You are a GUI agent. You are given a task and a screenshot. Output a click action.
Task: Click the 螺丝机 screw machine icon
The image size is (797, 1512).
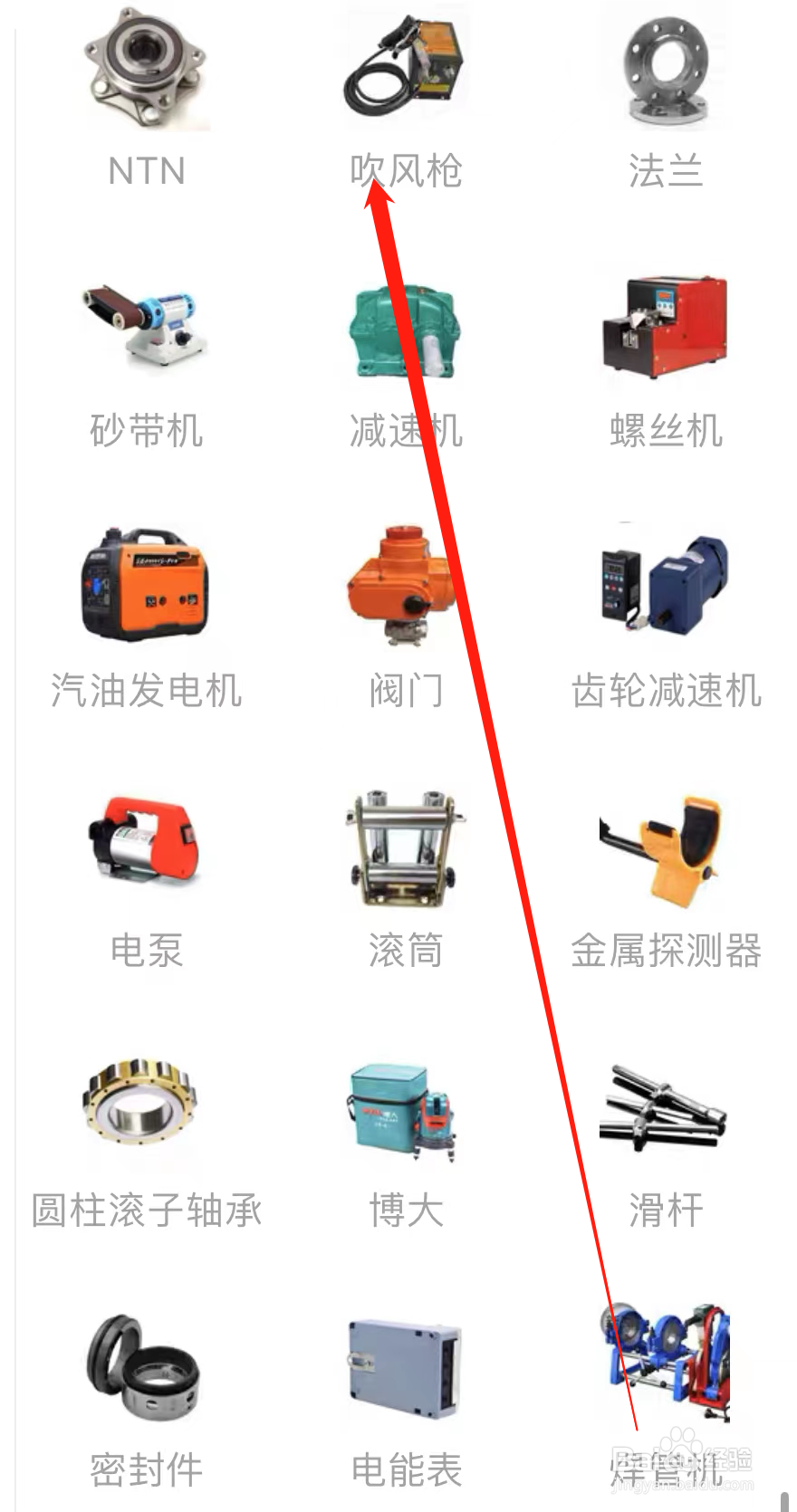coord(666,326)
